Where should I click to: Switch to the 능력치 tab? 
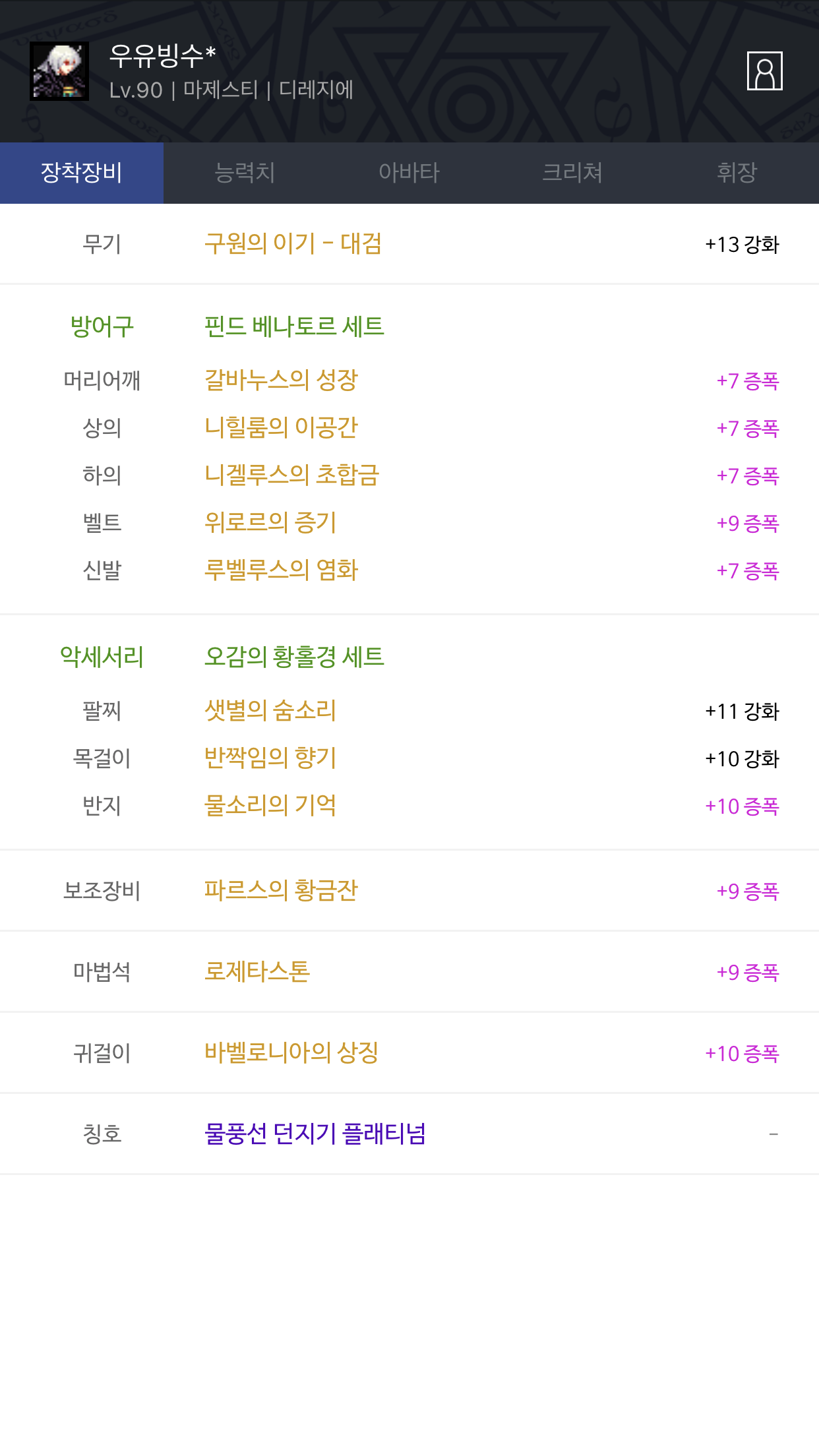coord(245,173)
